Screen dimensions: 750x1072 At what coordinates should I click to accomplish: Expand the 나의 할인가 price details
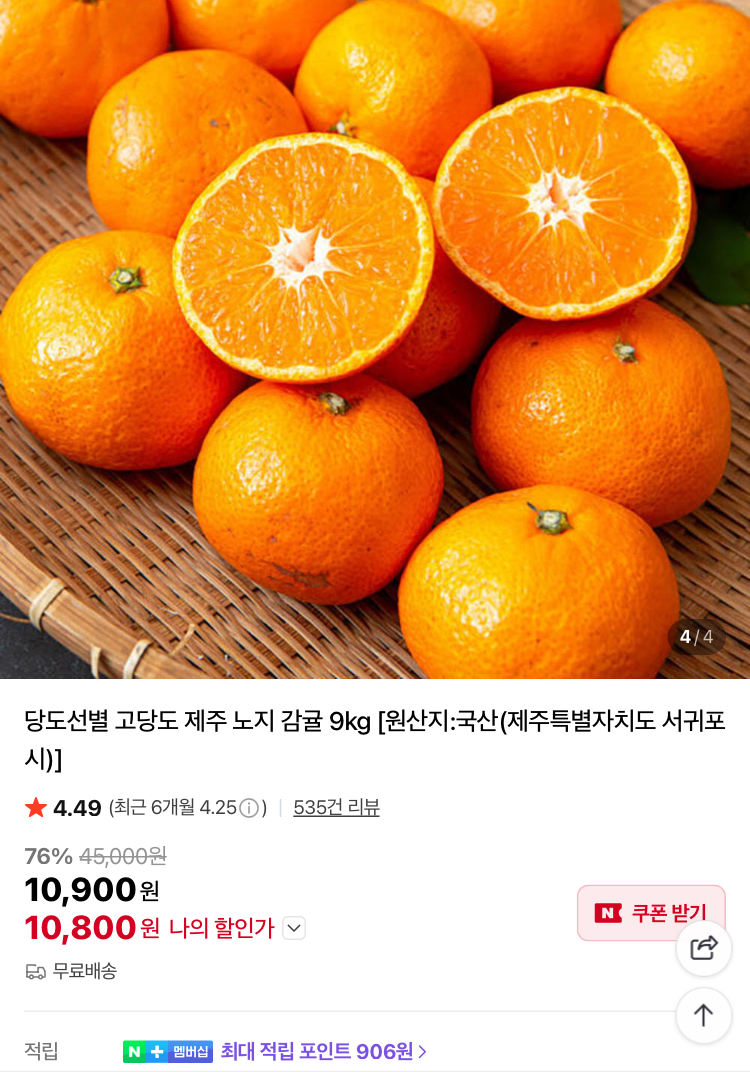(294, 928)
